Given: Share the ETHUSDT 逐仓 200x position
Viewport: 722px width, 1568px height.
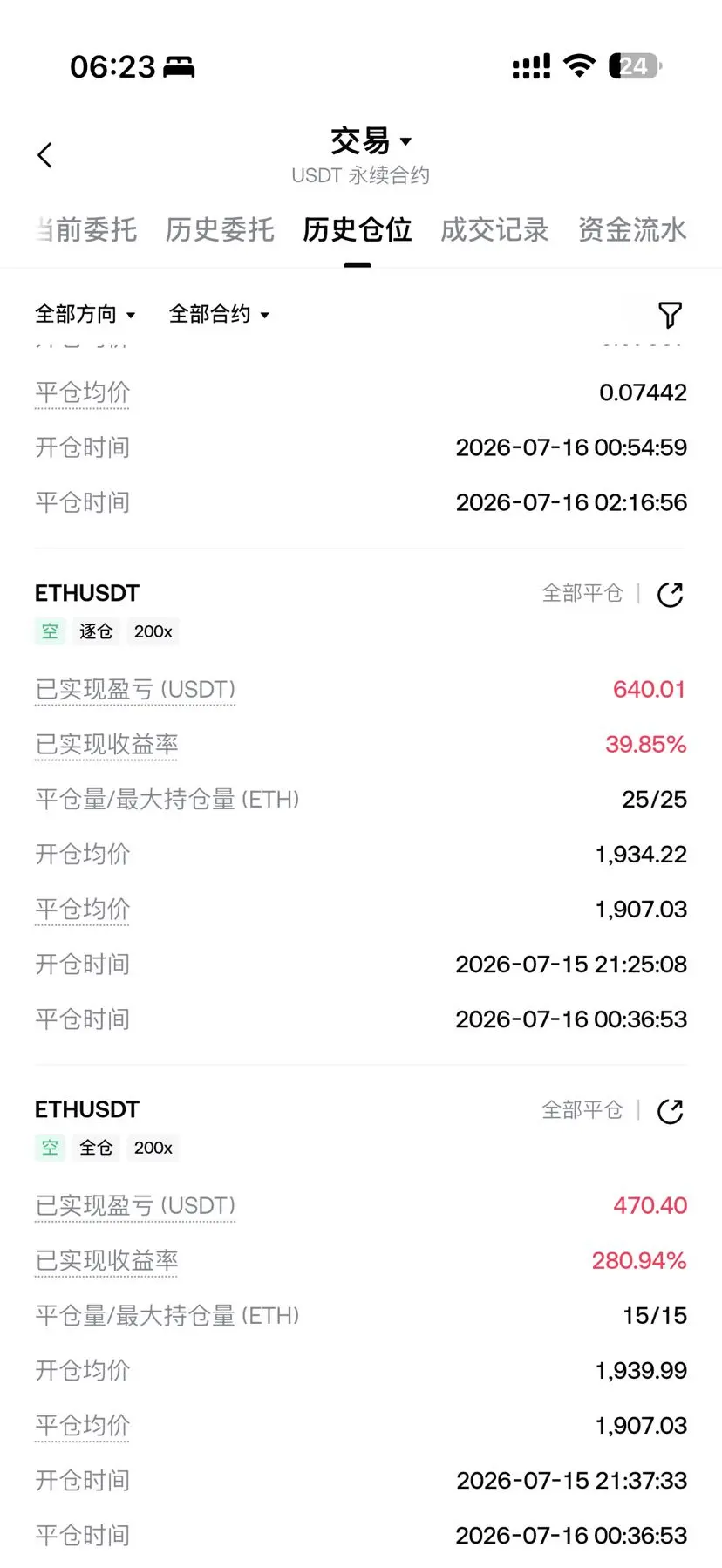Looking at the screenshot, I should pyautogui.click(x=670, y=595).
